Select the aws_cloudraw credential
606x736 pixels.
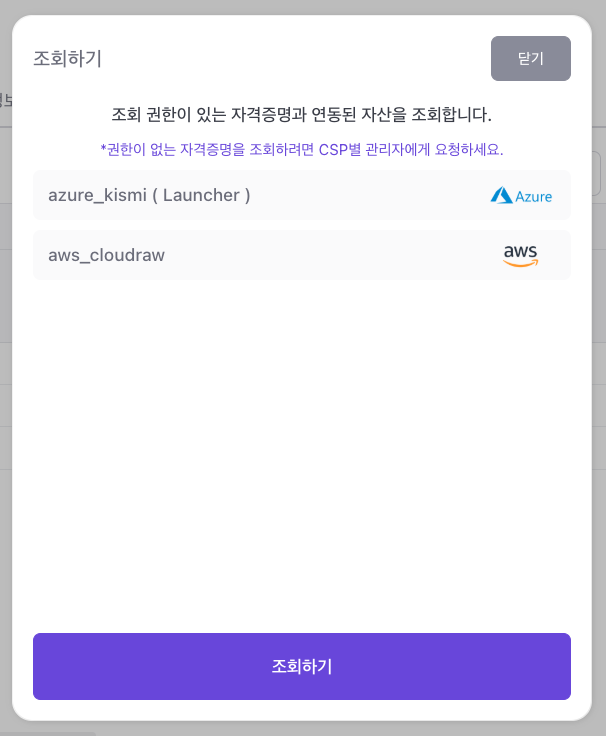pyautogui.click(x=301, y=255)
